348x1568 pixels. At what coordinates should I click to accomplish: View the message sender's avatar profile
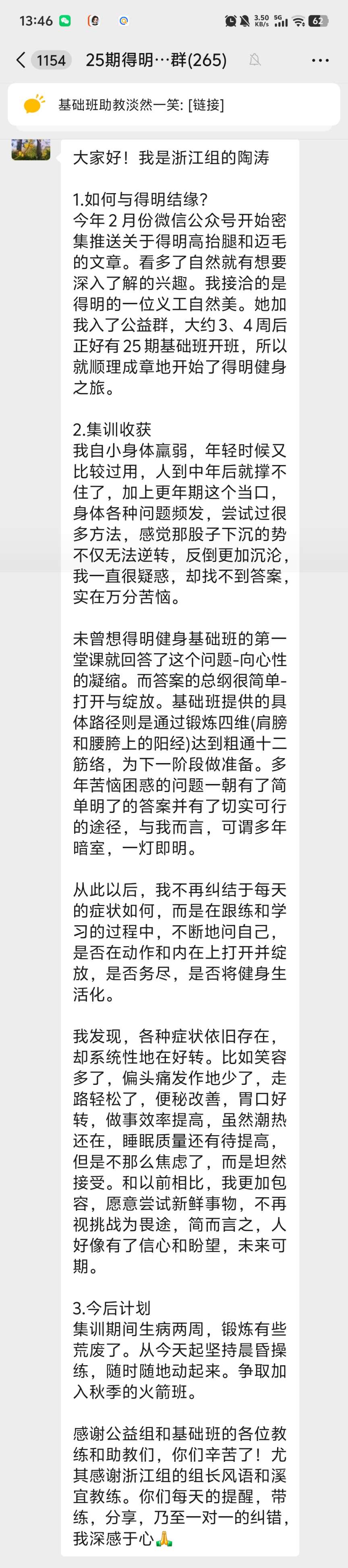31,149
